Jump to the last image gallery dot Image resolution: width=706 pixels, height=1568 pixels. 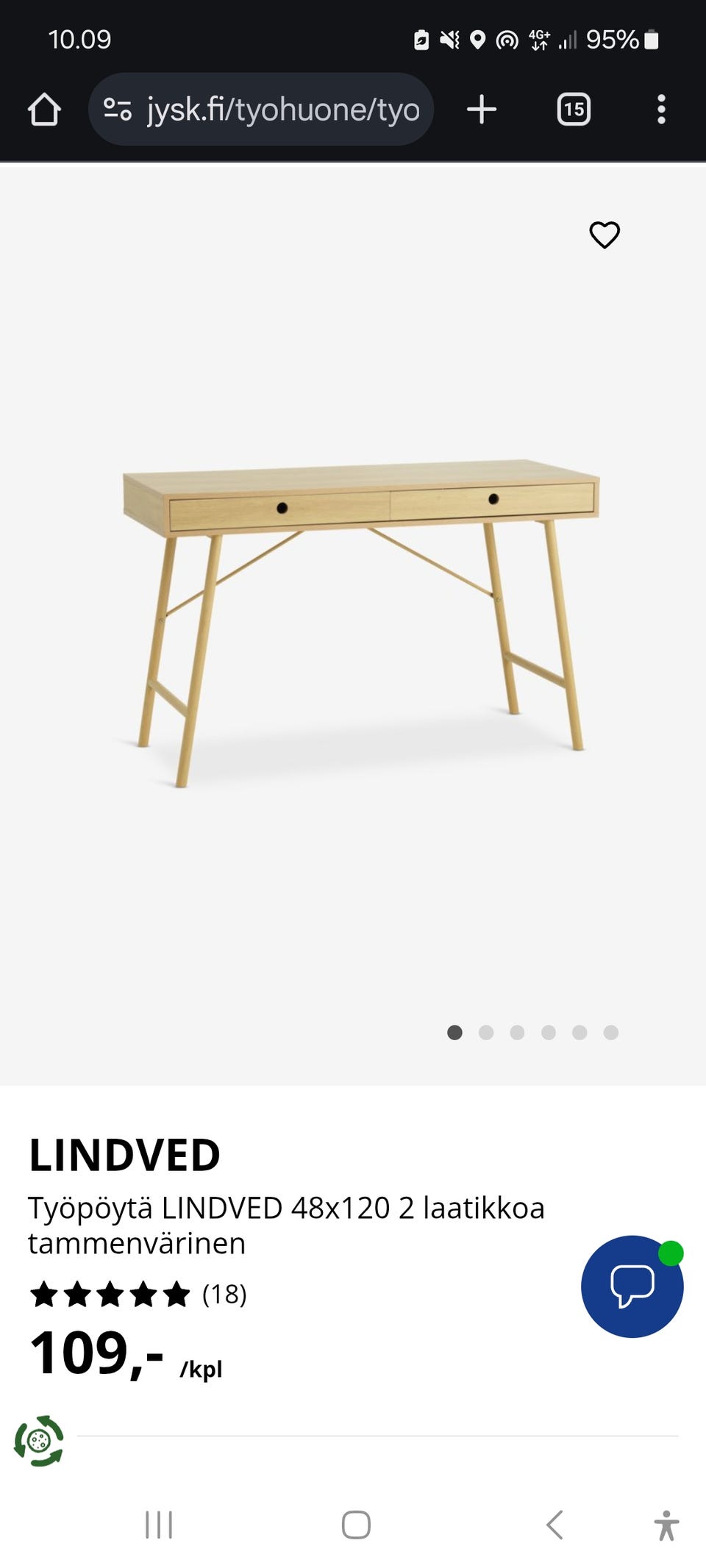pos(610,1033)
